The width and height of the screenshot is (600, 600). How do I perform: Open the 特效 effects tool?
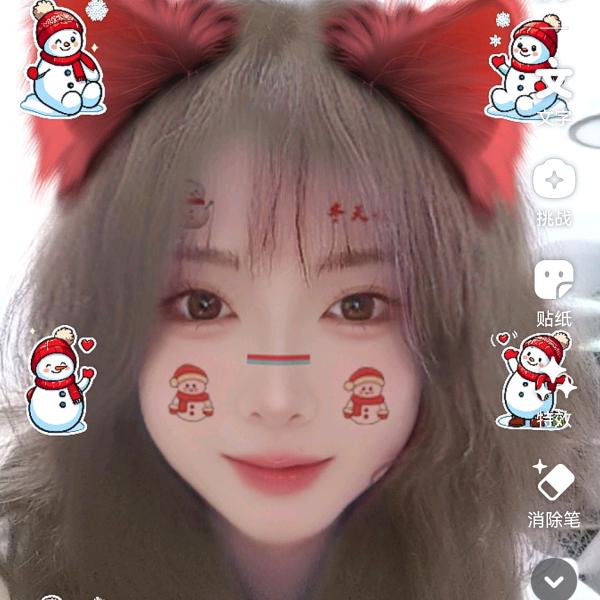tap(554, 385)
